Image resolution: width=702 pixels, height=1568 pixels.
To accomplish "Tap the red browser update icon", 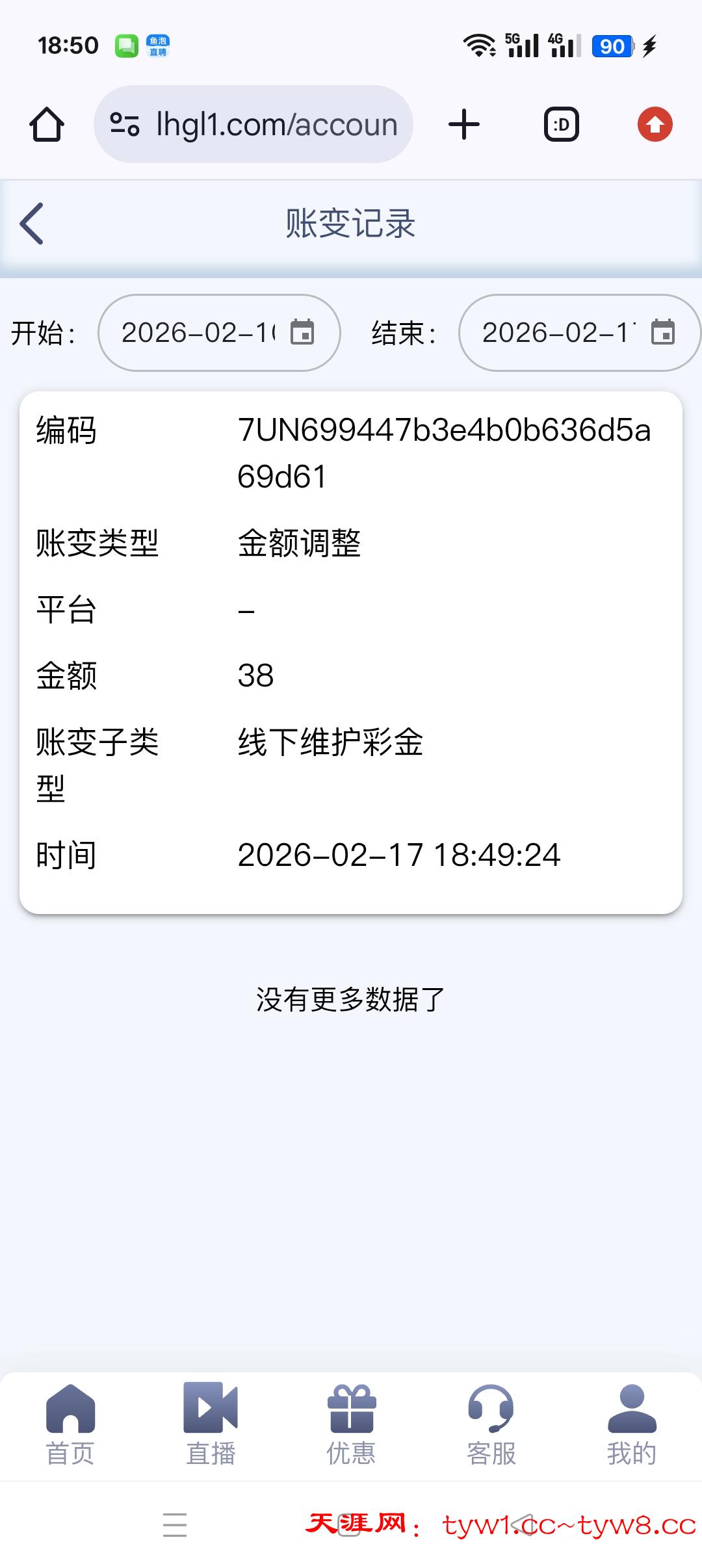I will 655,124.
